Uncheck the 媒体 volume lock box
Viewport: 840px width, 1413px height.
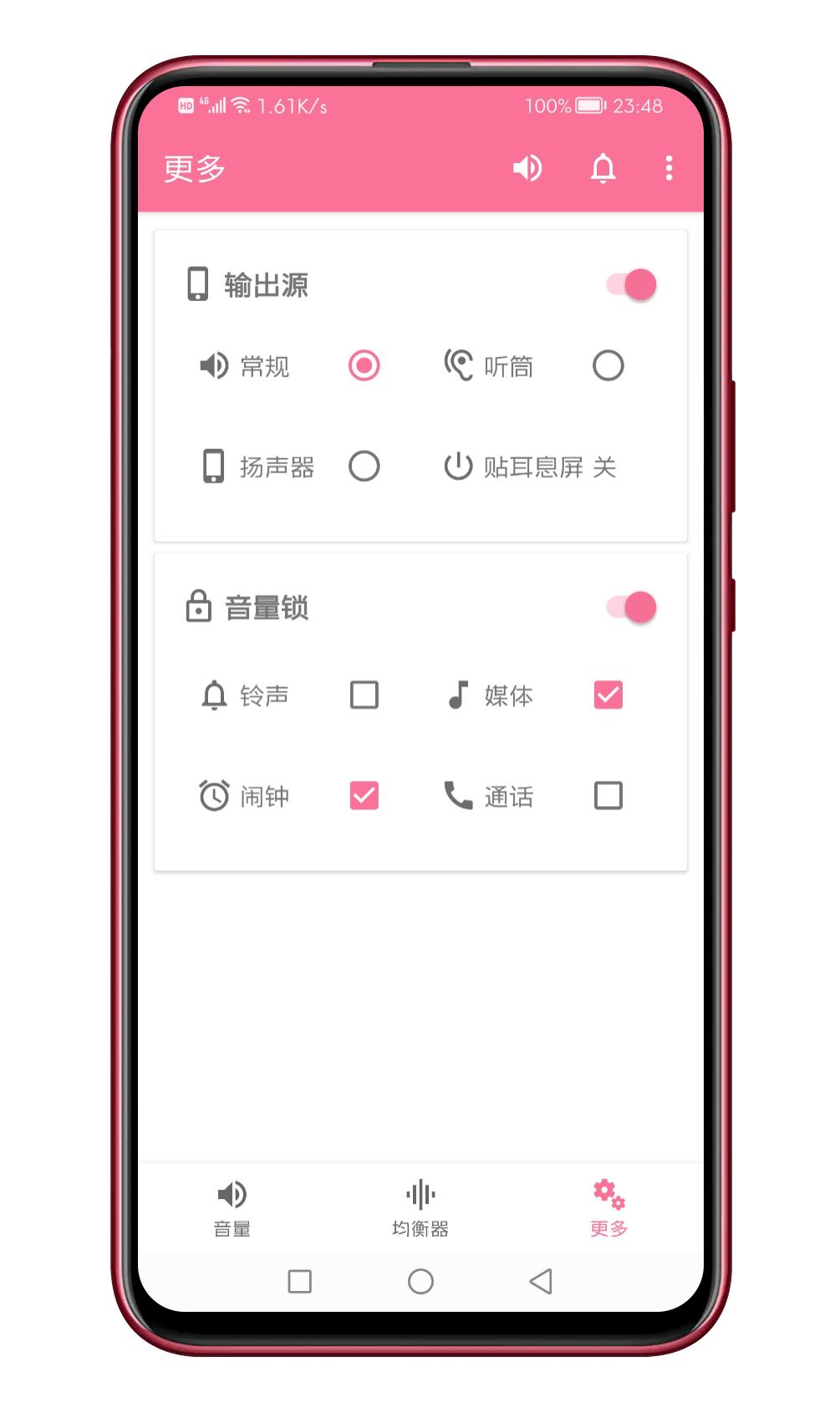[x=608, y=695]
